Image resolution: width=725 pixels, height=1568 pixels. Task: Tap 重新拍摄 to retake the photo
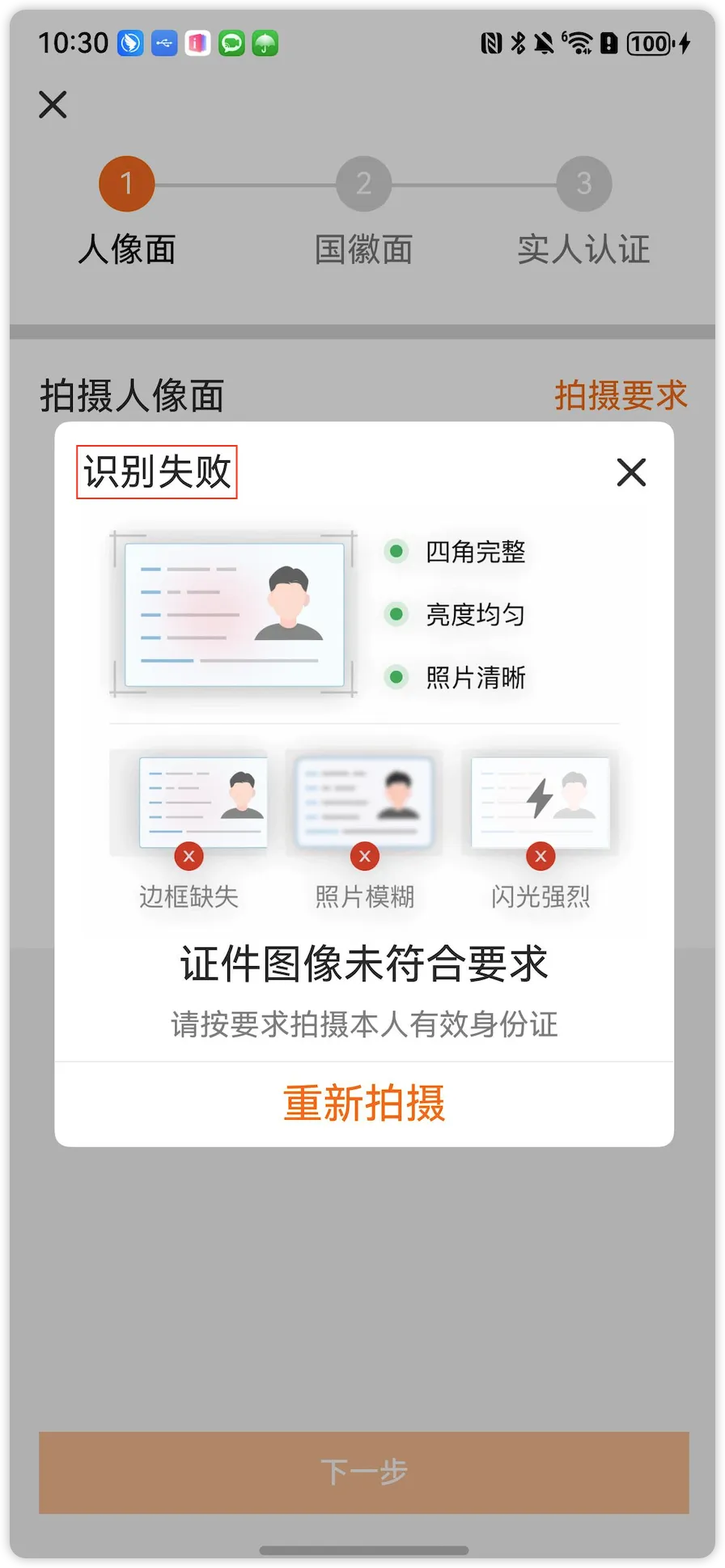click(364, 1104)
